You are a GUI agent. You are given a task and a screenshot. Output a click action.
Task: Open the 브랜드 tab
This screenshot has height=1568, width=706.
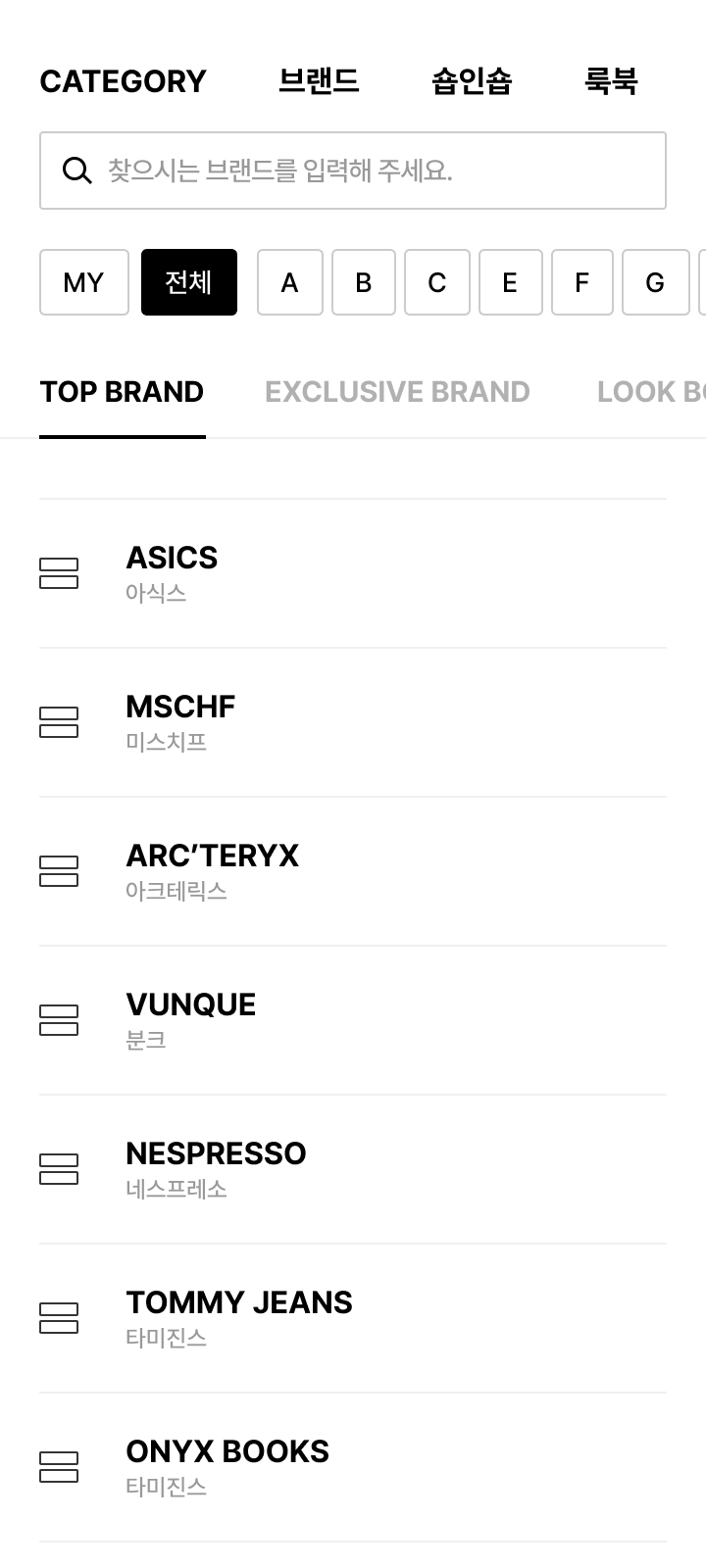319,81
